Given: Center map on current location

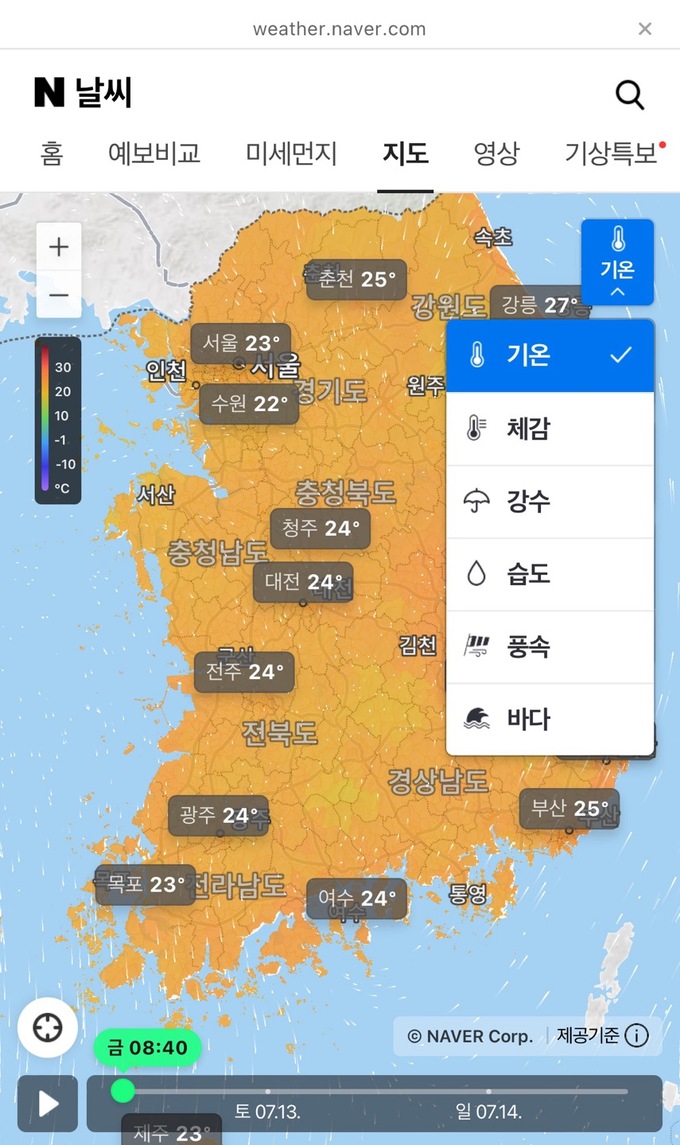Looking at the screenshot, I should [x=47, y=1028].
